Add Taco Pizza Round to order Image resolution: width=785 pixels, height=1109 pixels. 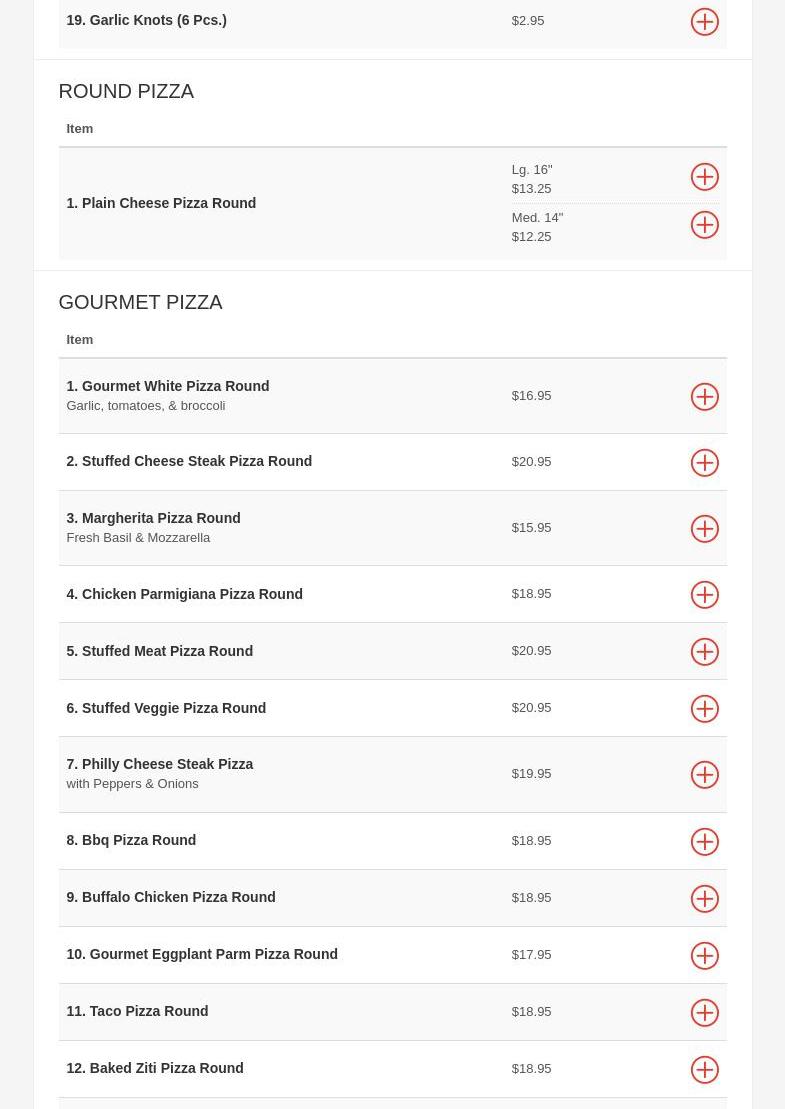tap(704, 1013)
